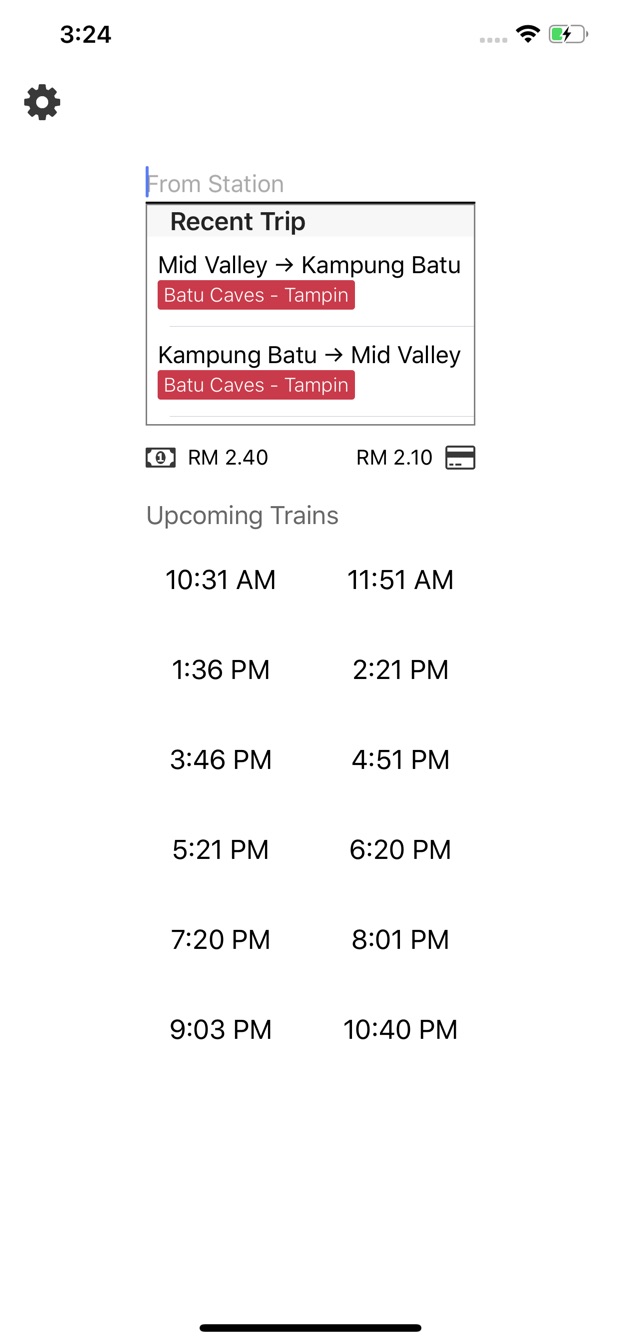Choose recent trip Kampung Batu → Mid Valley
The height and width of the screenshot is (1344, 621).
[x=310, y=371]
